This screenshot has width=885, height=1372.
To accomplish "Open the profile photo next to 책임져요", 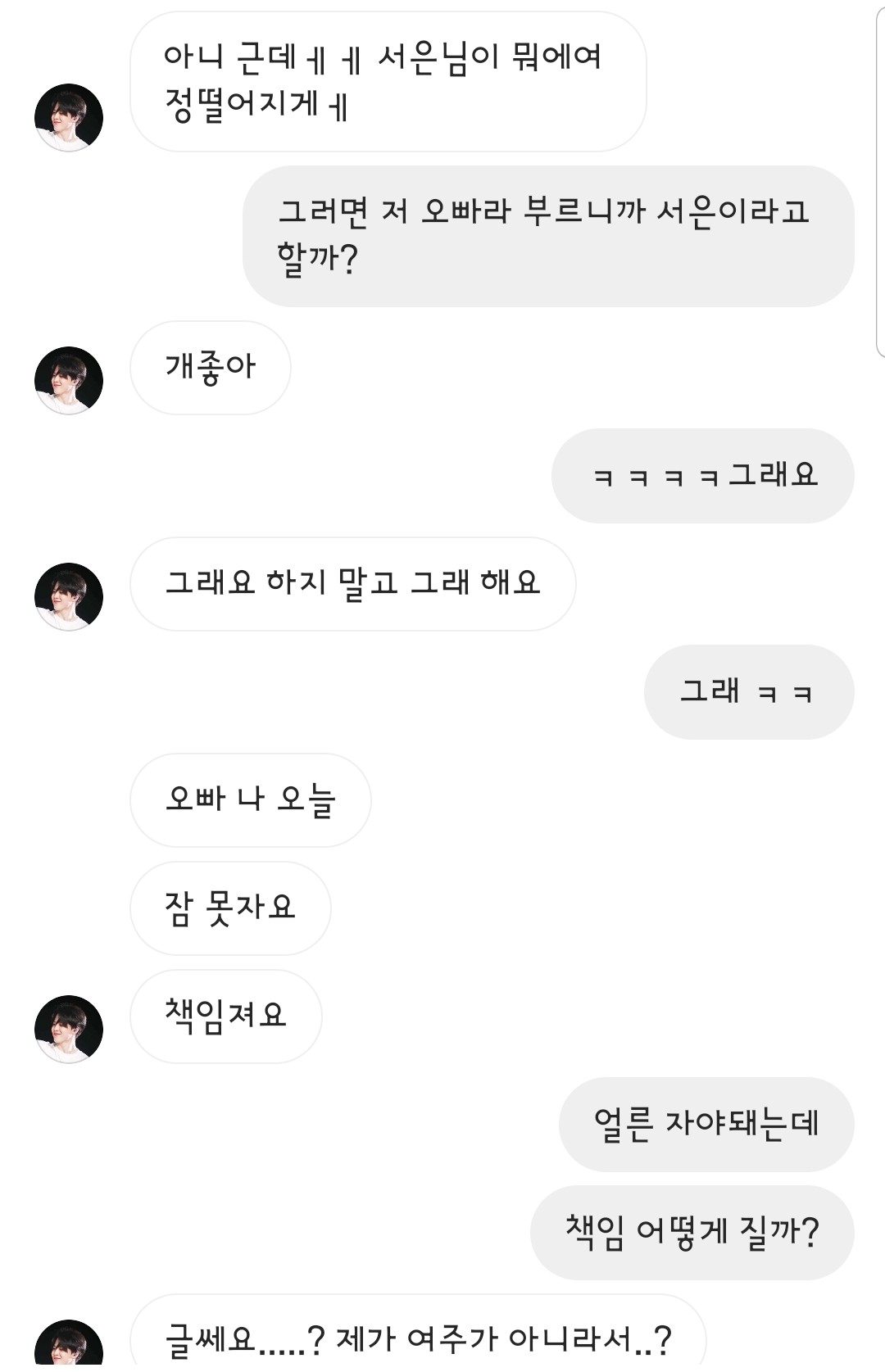I will [x=69, y=1030].
